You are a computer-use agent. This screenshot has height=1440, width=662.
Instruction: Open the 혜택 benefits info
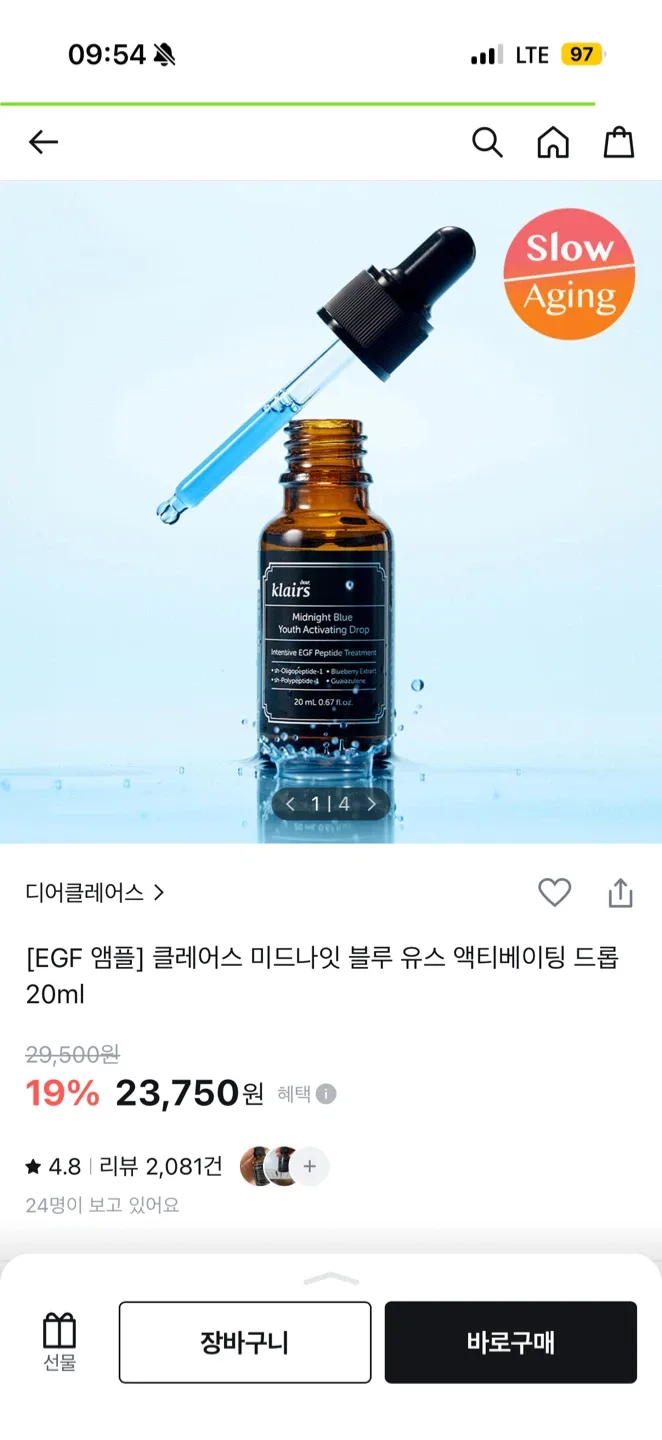pos(307,1094)
